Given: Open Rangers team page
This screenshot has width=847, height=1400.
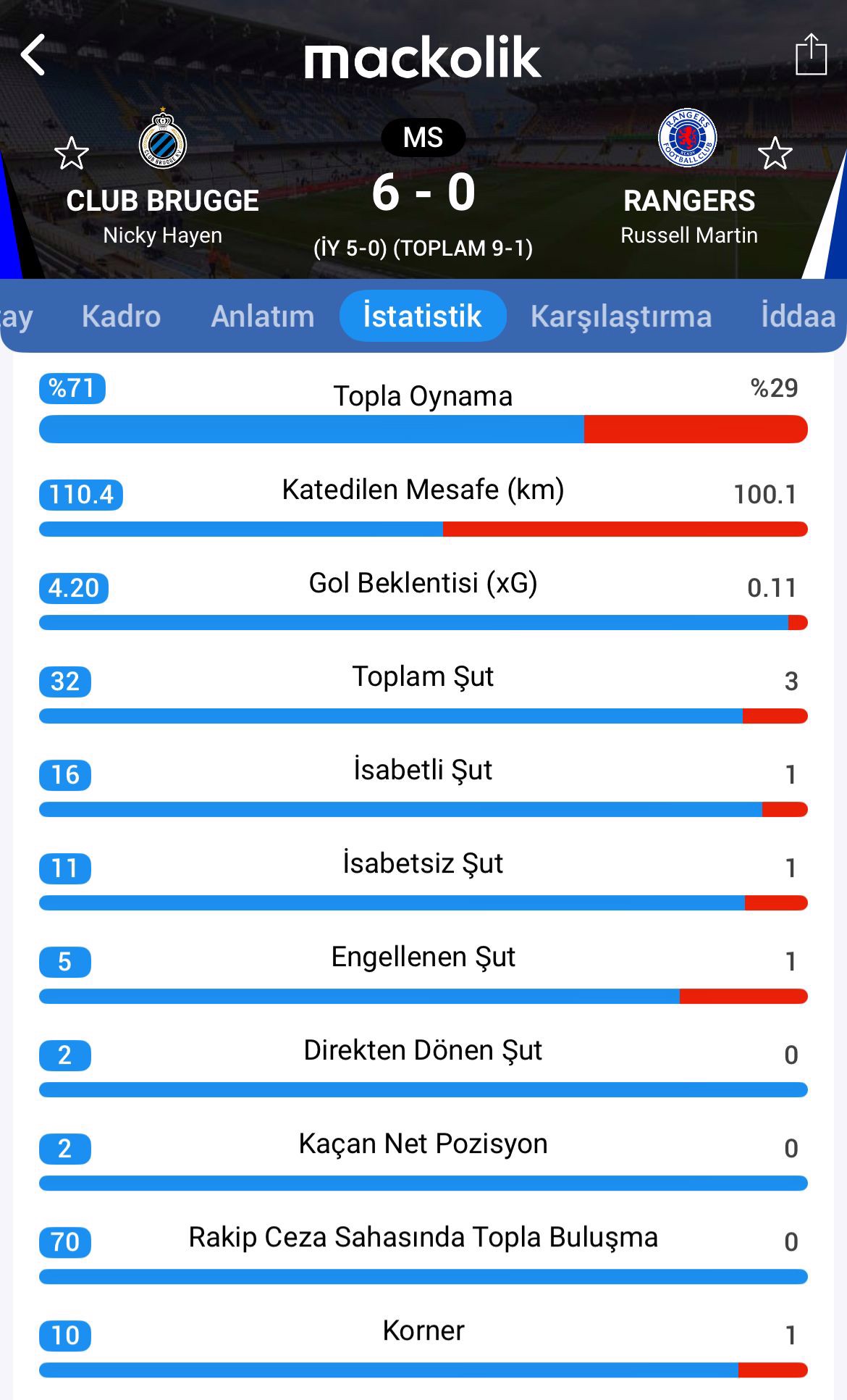Looking at the screenshot, I should click(x=689, y=201).
